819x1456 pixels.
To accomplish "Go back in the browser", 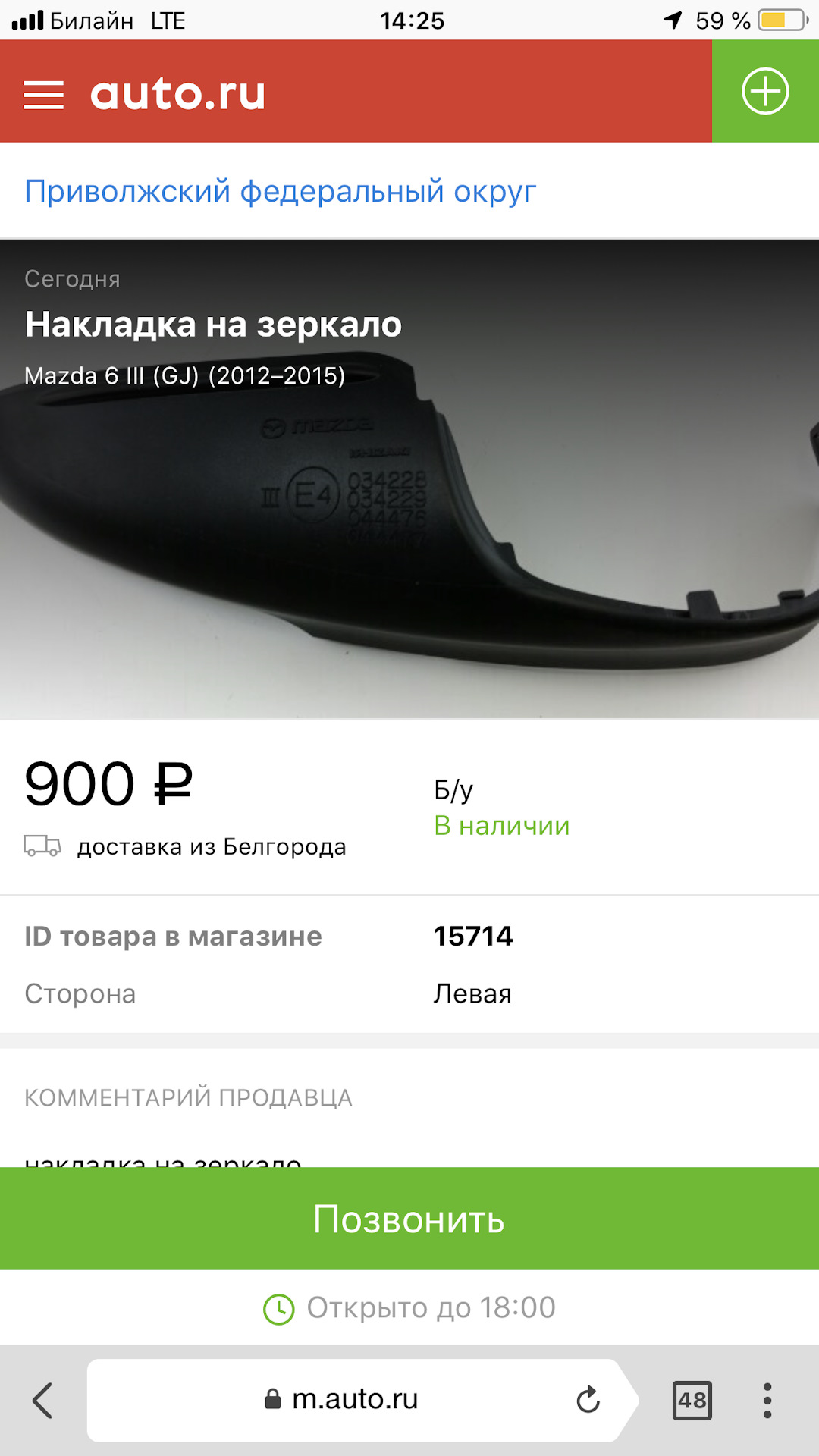I will tap(42, 1400).
